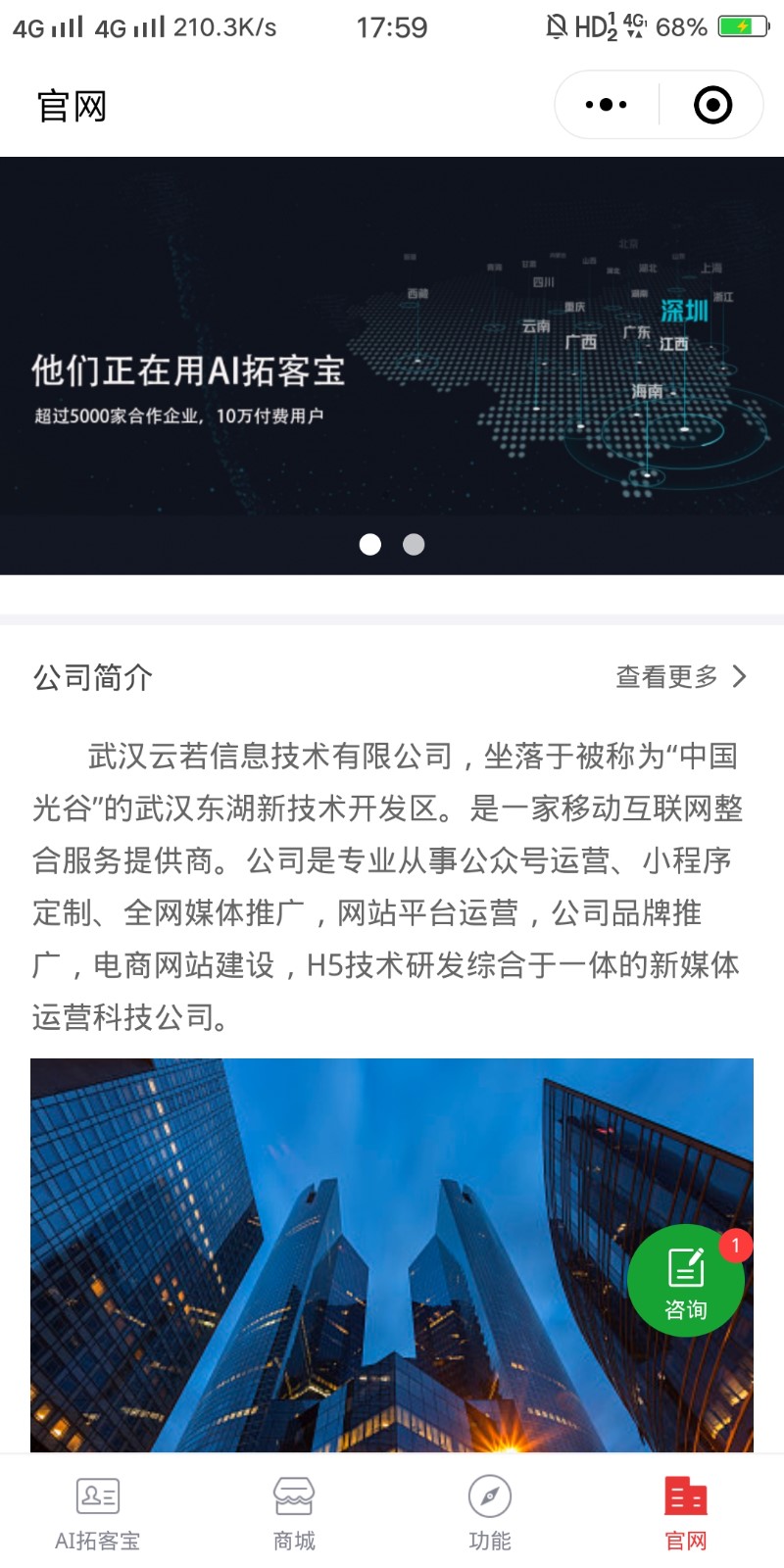Close the mini program via target icon

tap(712, 105)
